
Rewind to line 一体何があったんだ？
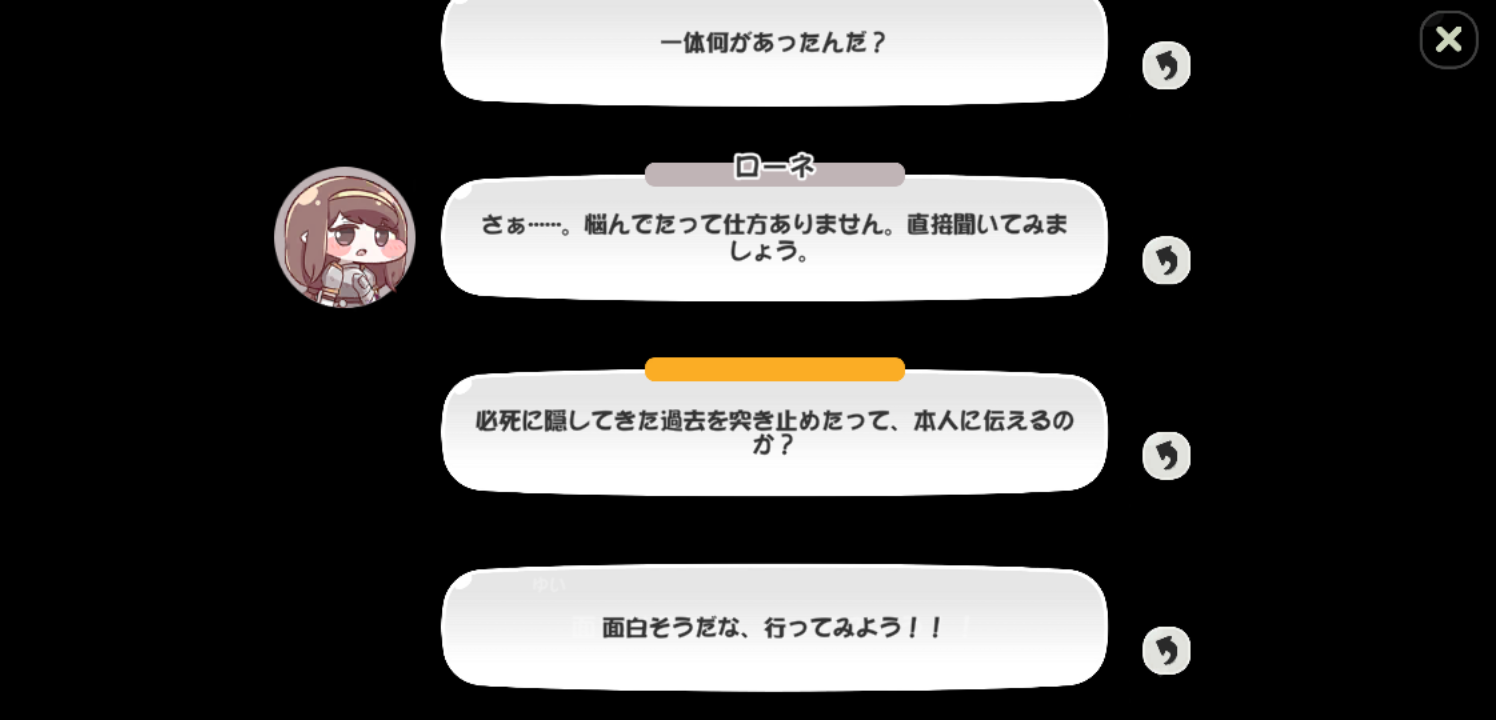(1166, 66)
